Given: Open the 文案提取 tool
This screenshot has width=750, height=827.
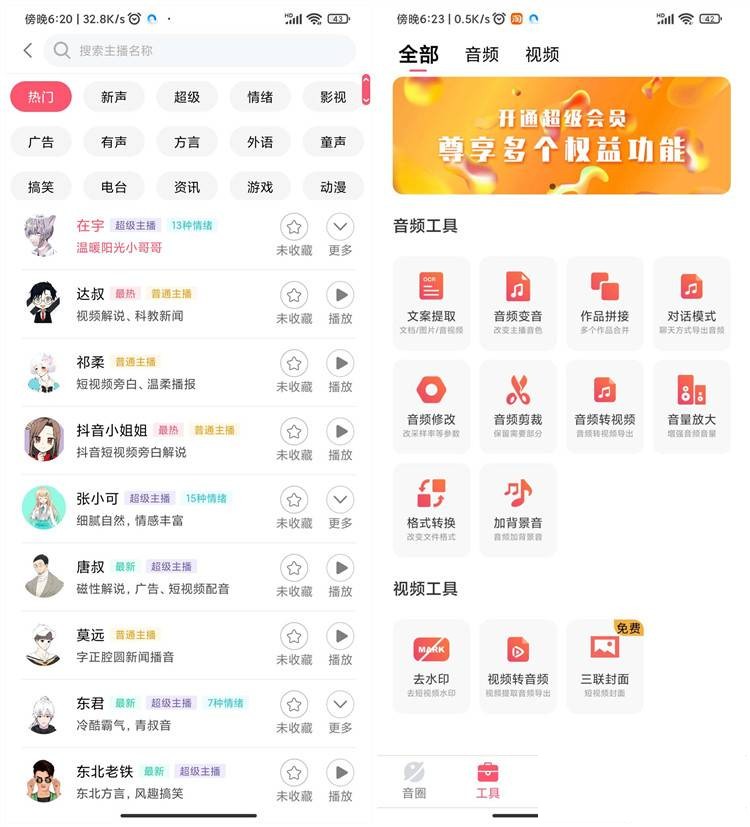Looking at the screenshot, I should click(x=432, y=302).
